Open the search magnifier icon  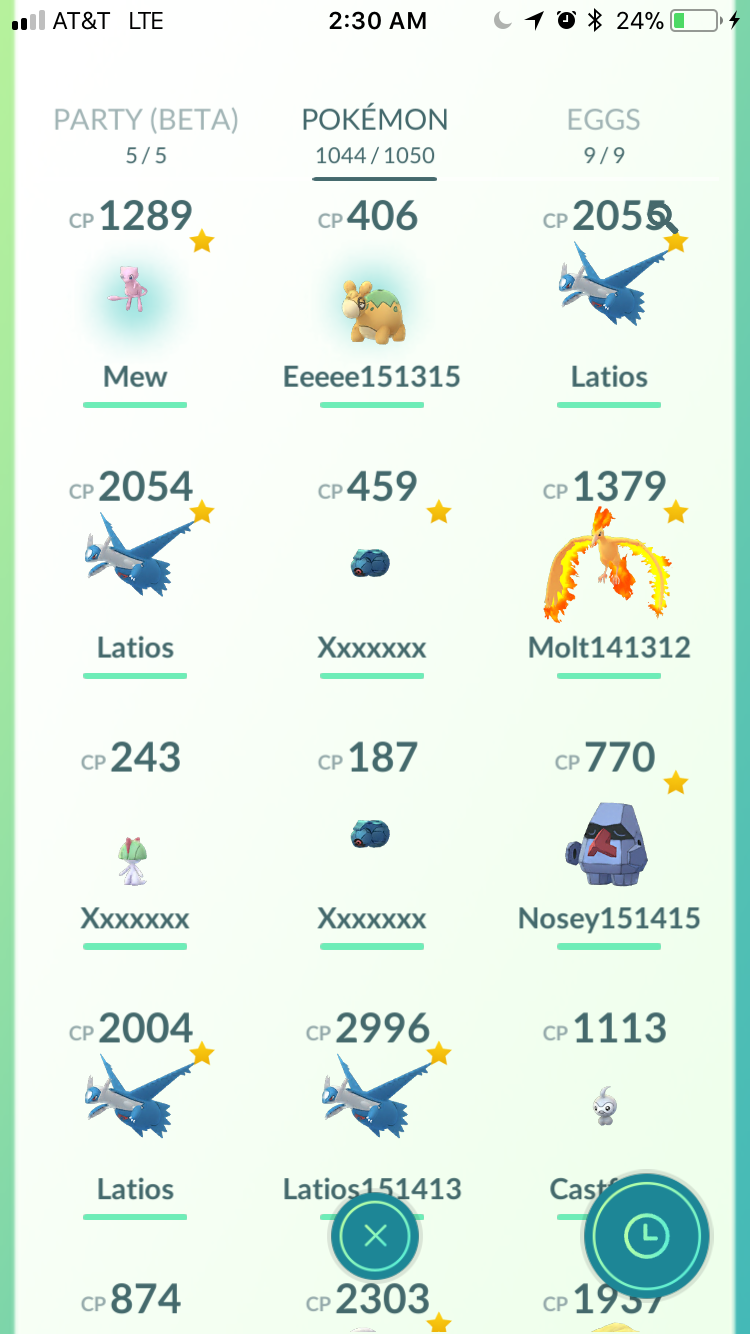click(663, 217)
